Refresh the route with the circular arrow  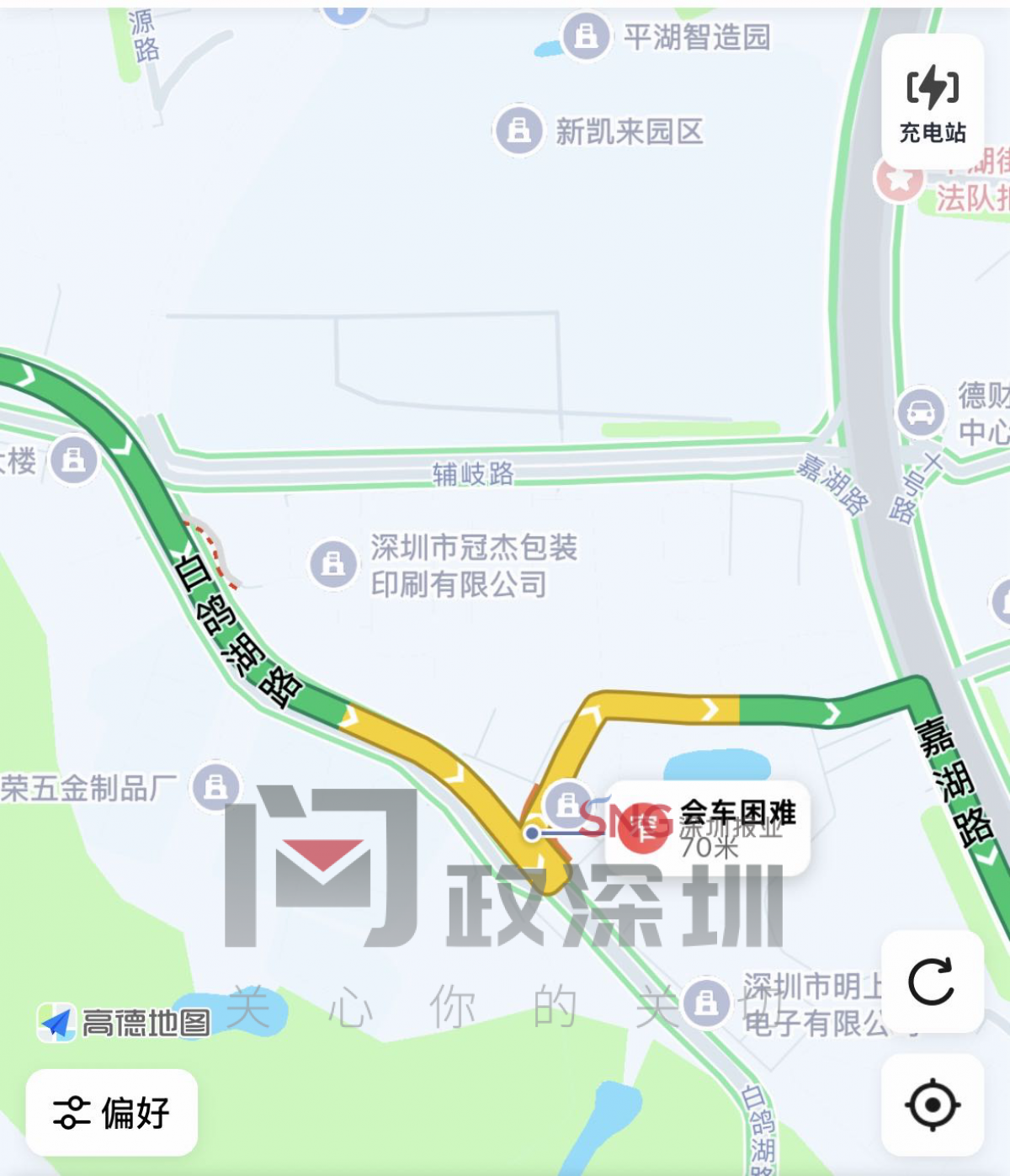(932, 982)
